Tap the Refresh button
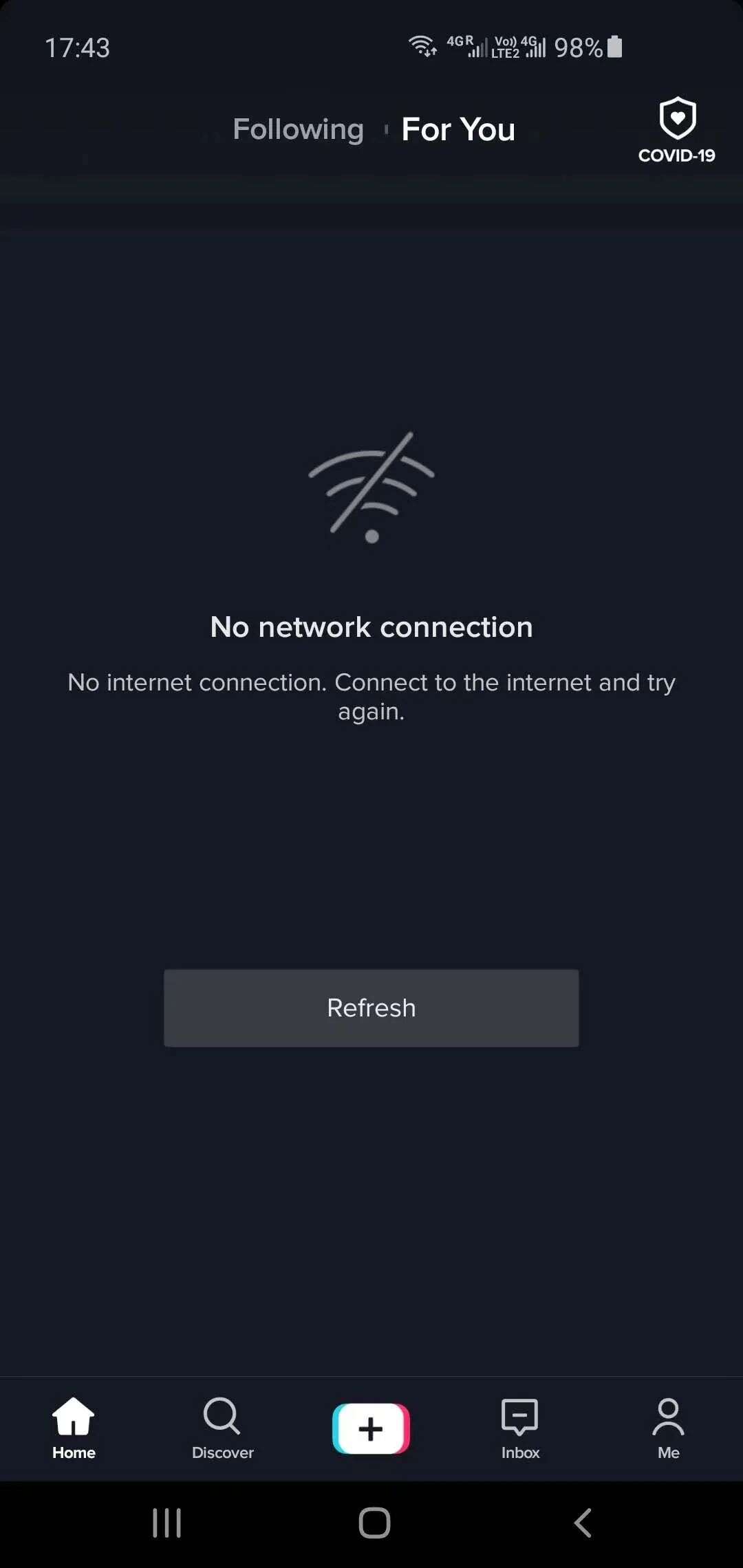This screenshot has height=1568, width=743. point(371,1008)
